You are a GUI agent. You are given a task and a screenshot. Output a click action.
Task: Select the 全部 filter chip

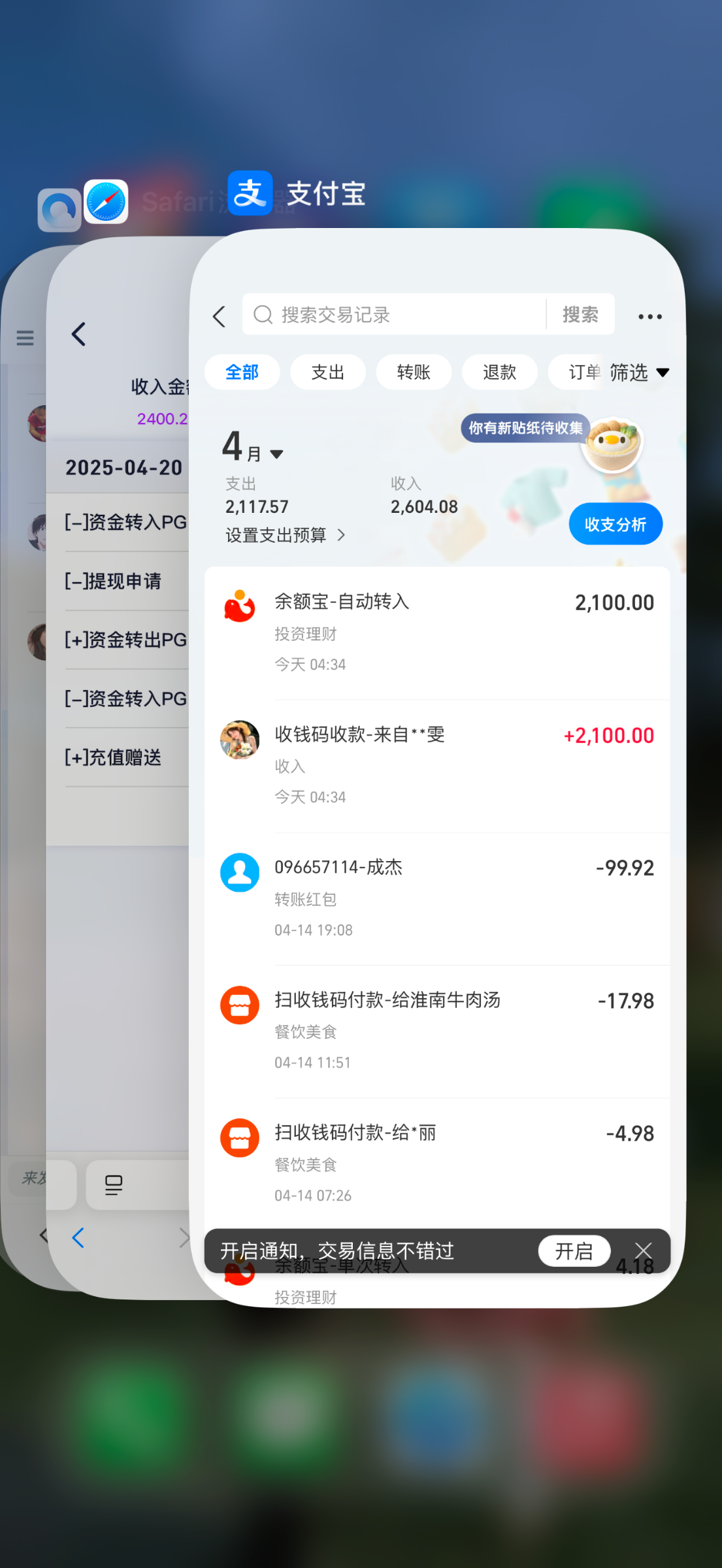pos(242,372)
